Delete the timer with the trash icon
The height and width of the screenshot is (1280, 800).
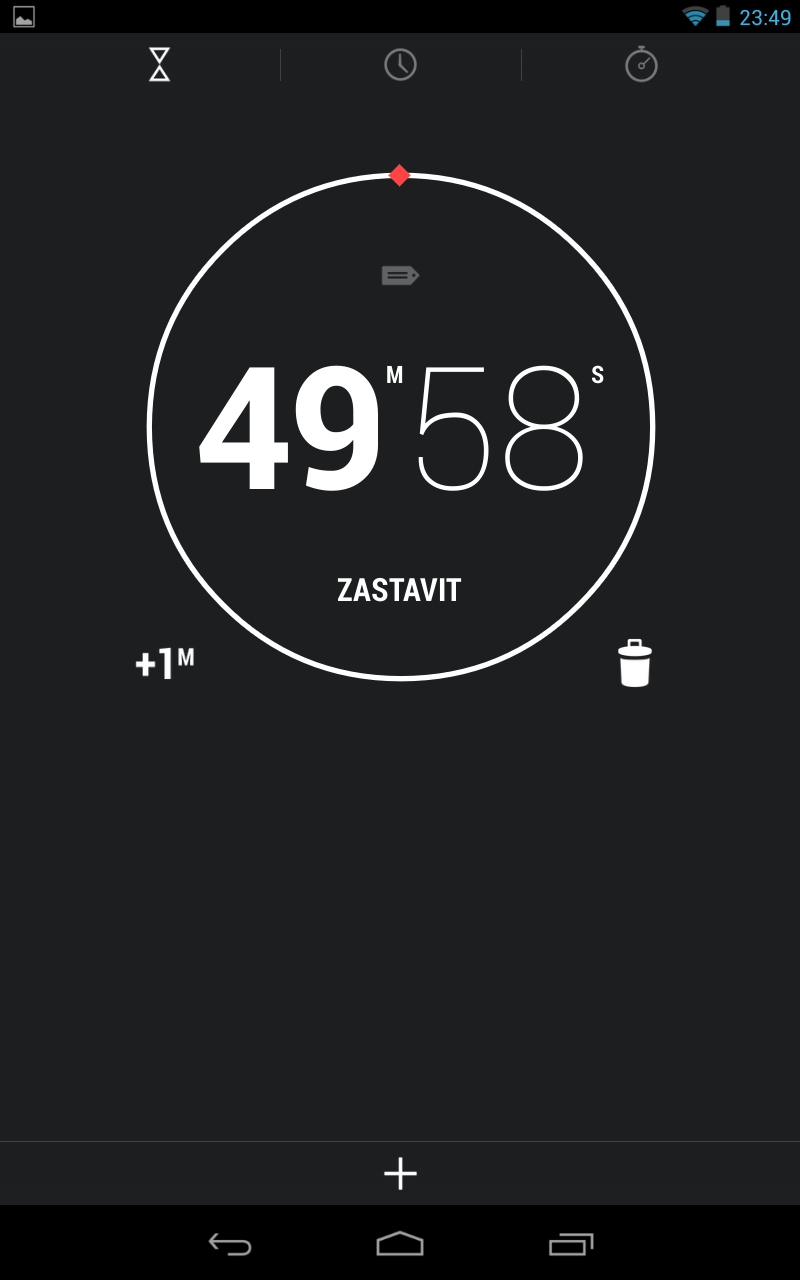coord(633,663)
